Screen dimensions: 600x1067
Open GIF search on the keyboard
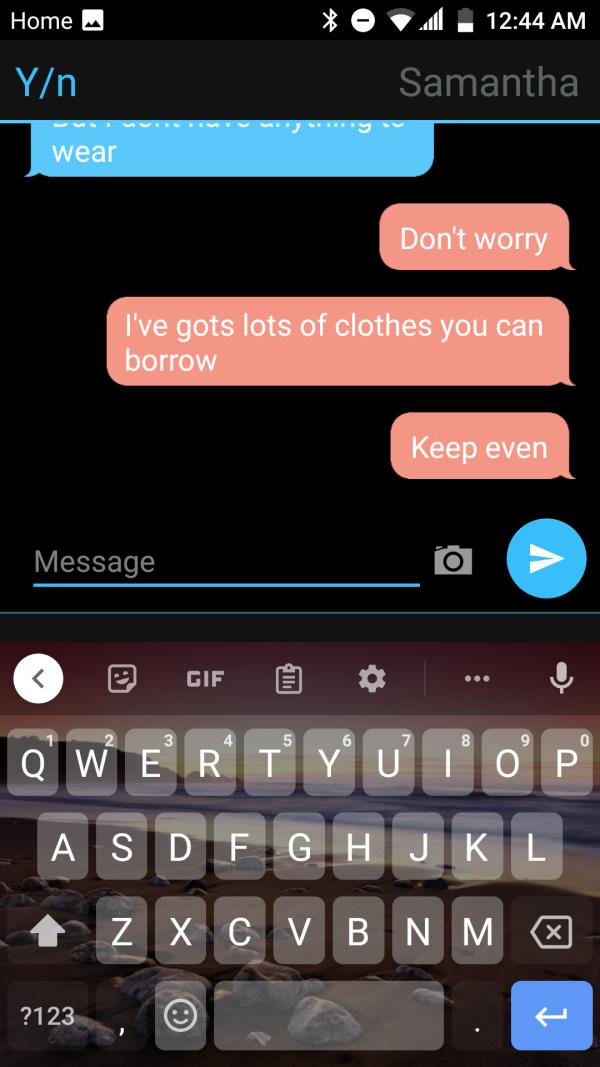coord(205,679)
